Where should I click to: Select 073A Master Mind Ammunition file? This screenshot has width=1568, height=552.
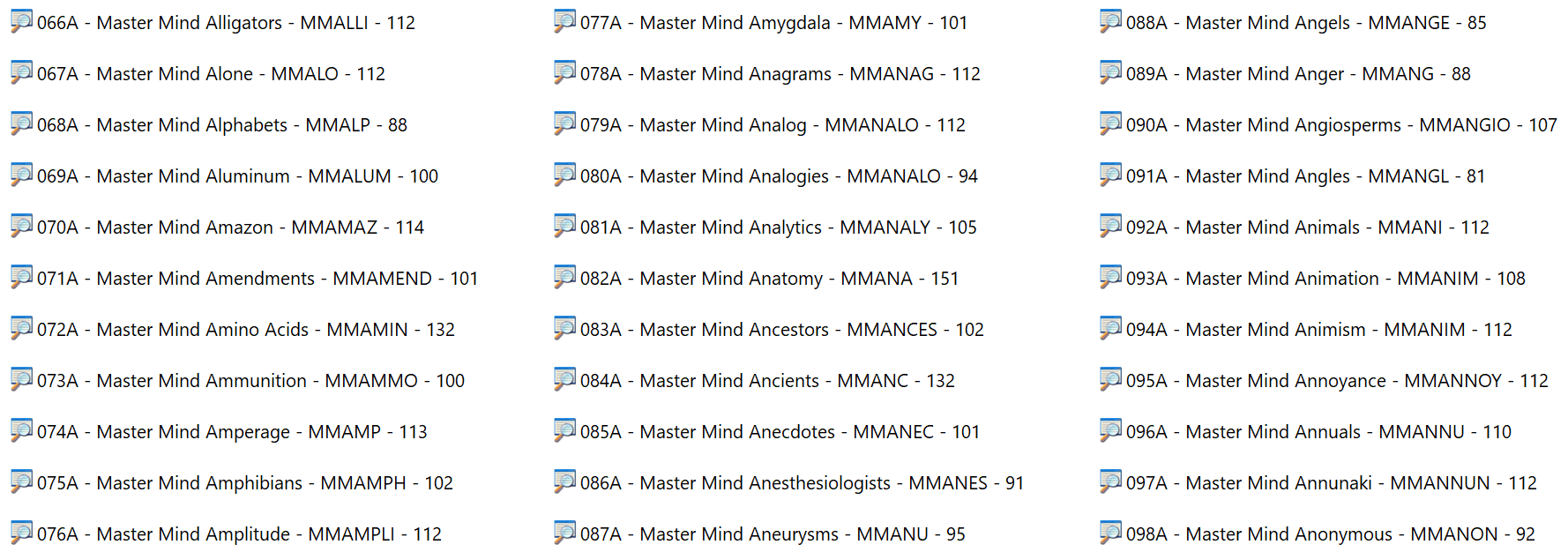click(250, 381)
